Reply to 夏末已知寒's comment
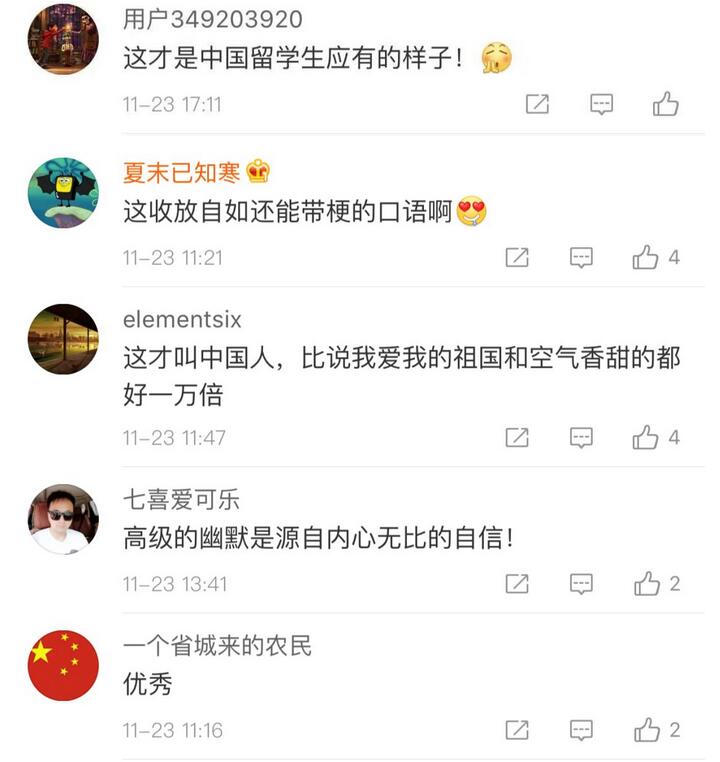Image resolution: width=720 pixels, height=762 pixels. point(581,258)
